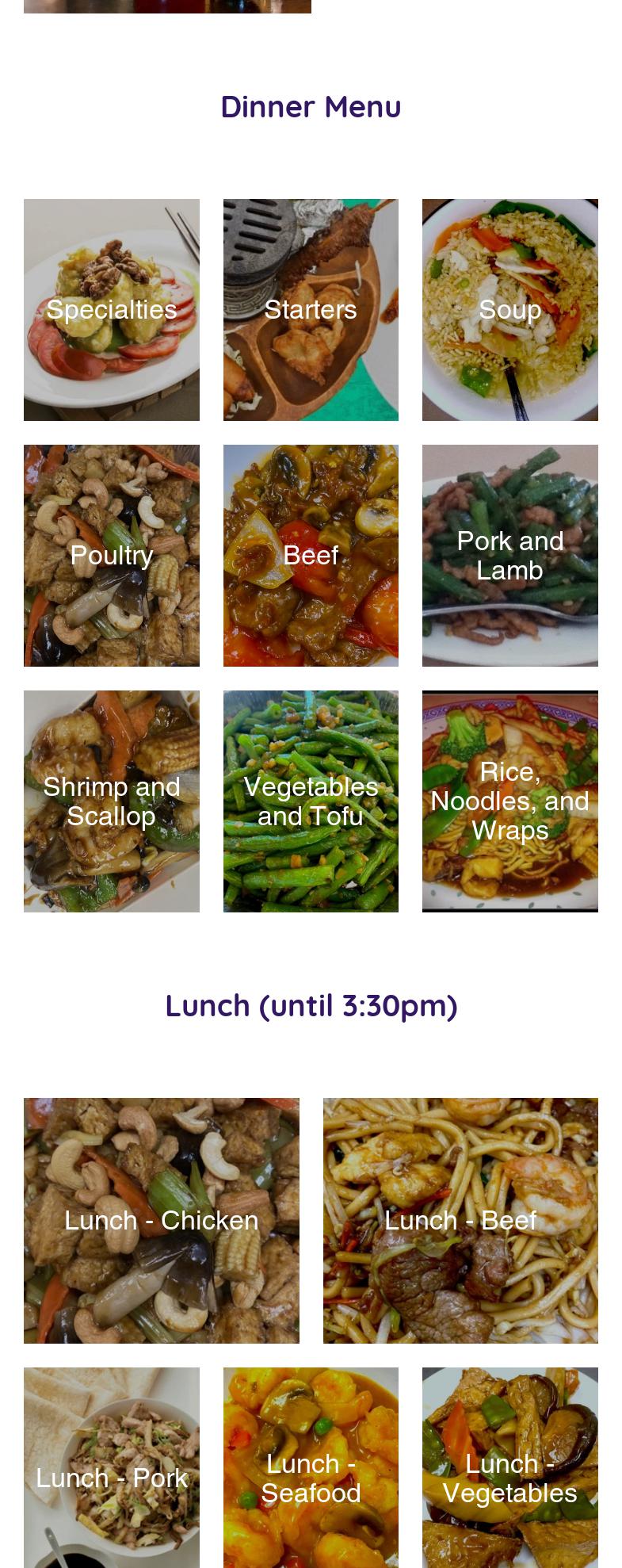Show Shrimp and Scallop dishes
The image size is (622, 1568).
[x=112, y=801]
